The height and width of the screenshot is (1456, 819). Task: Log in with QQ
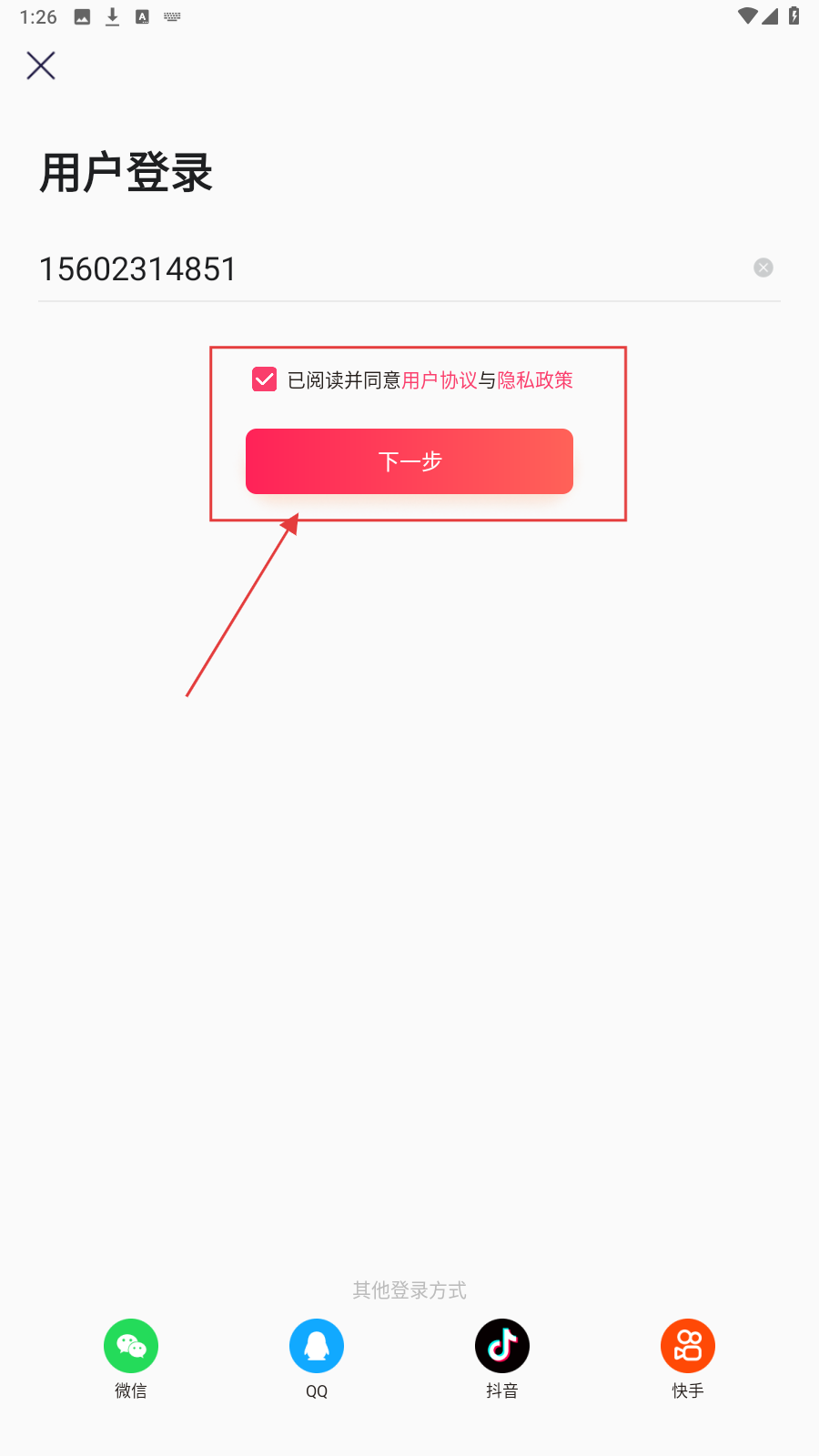tap(317, 1347)
